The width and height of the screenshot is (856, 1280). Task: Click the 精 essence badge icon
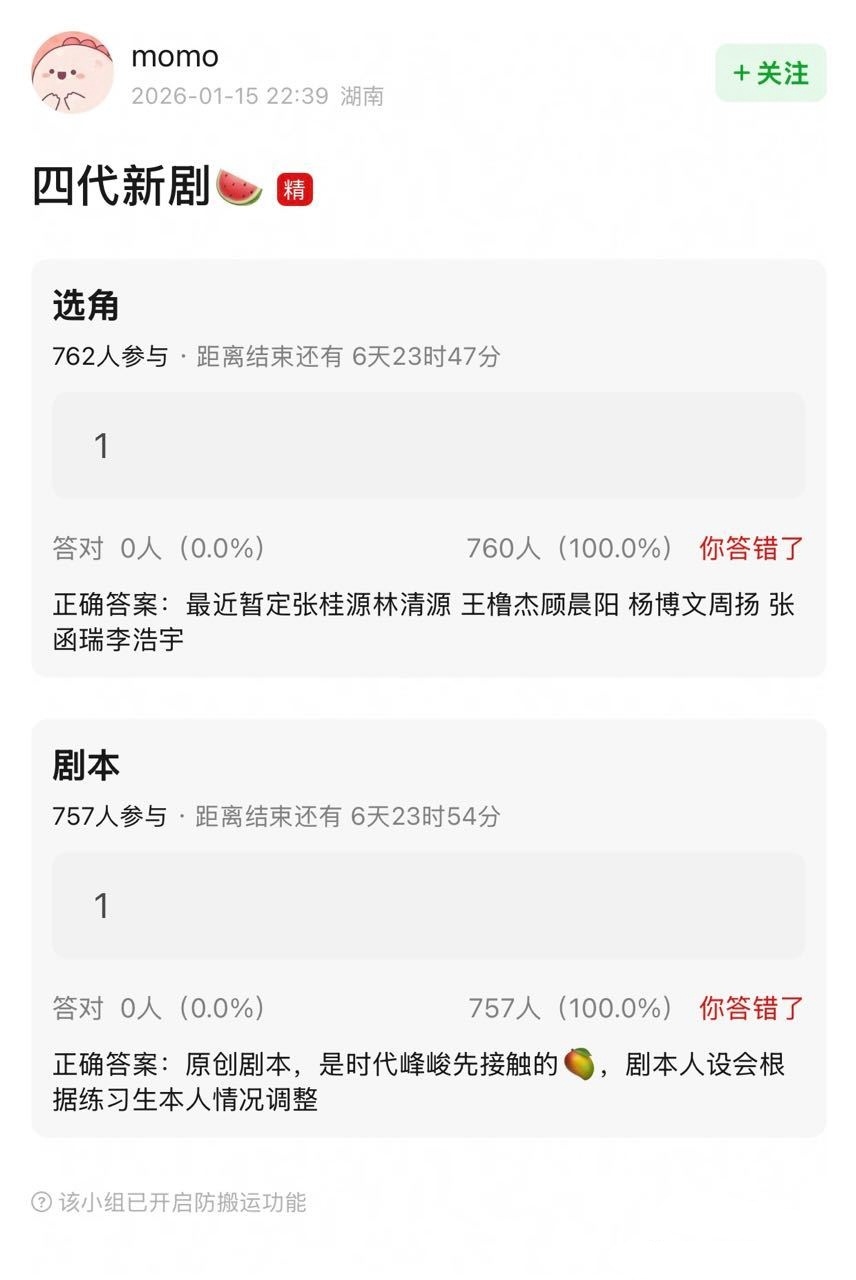(x=297, y=189)
